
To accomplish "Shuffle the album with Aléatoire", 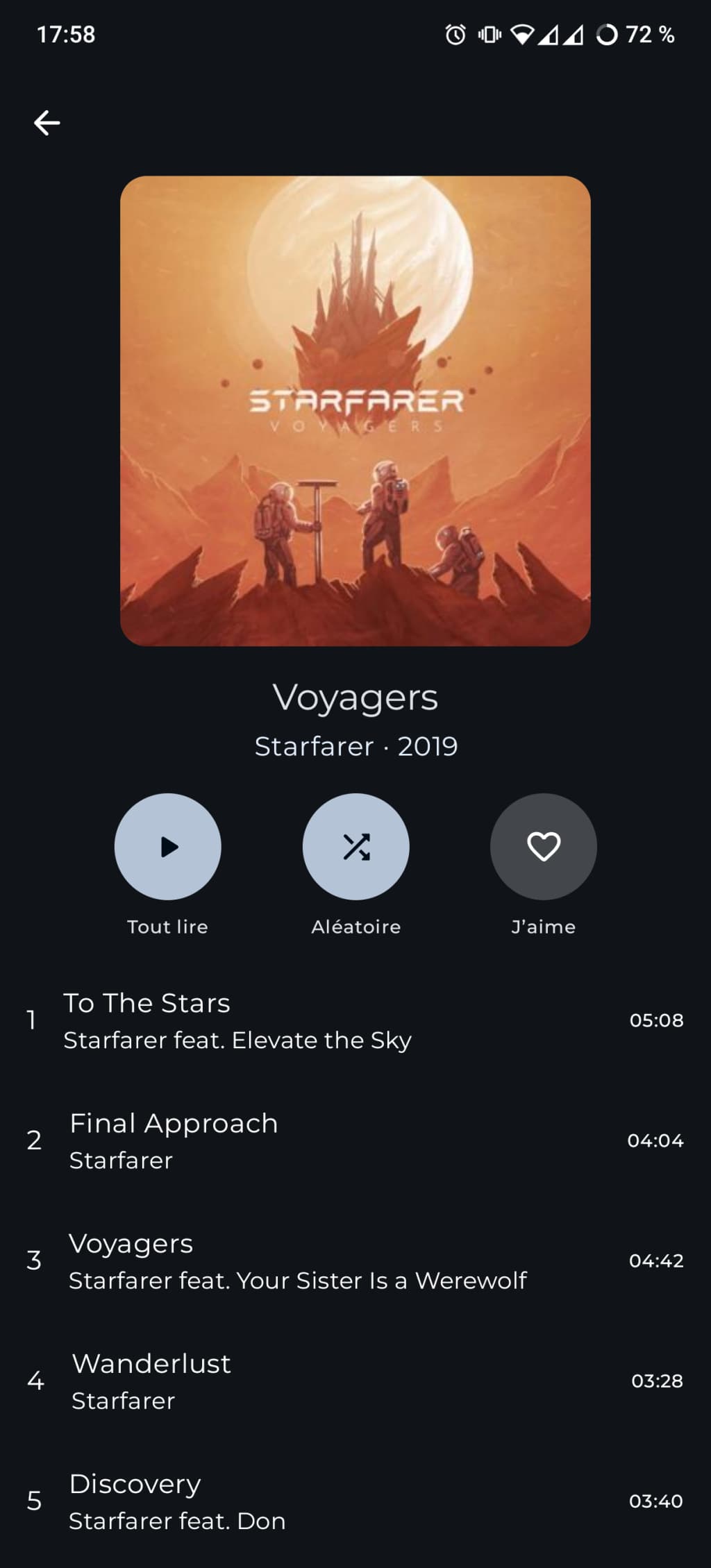I will click(x=355, y=846).
